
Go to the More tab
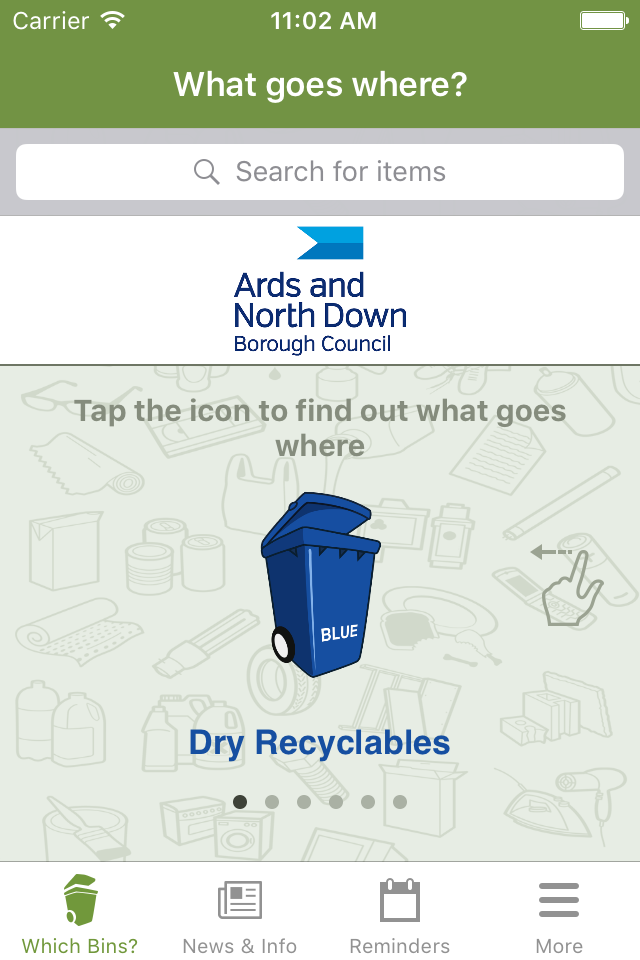click(559, 915)
